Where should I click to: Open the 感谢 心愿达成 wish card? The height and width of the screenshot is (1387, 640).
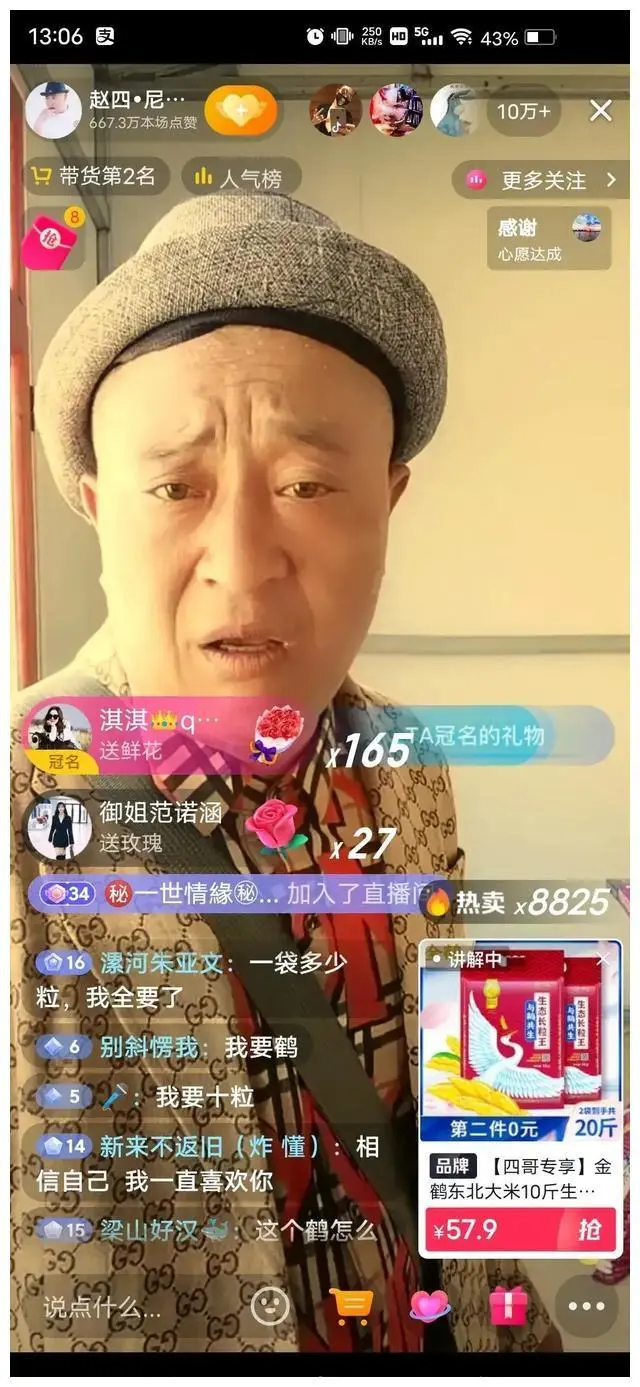[548, 238]
